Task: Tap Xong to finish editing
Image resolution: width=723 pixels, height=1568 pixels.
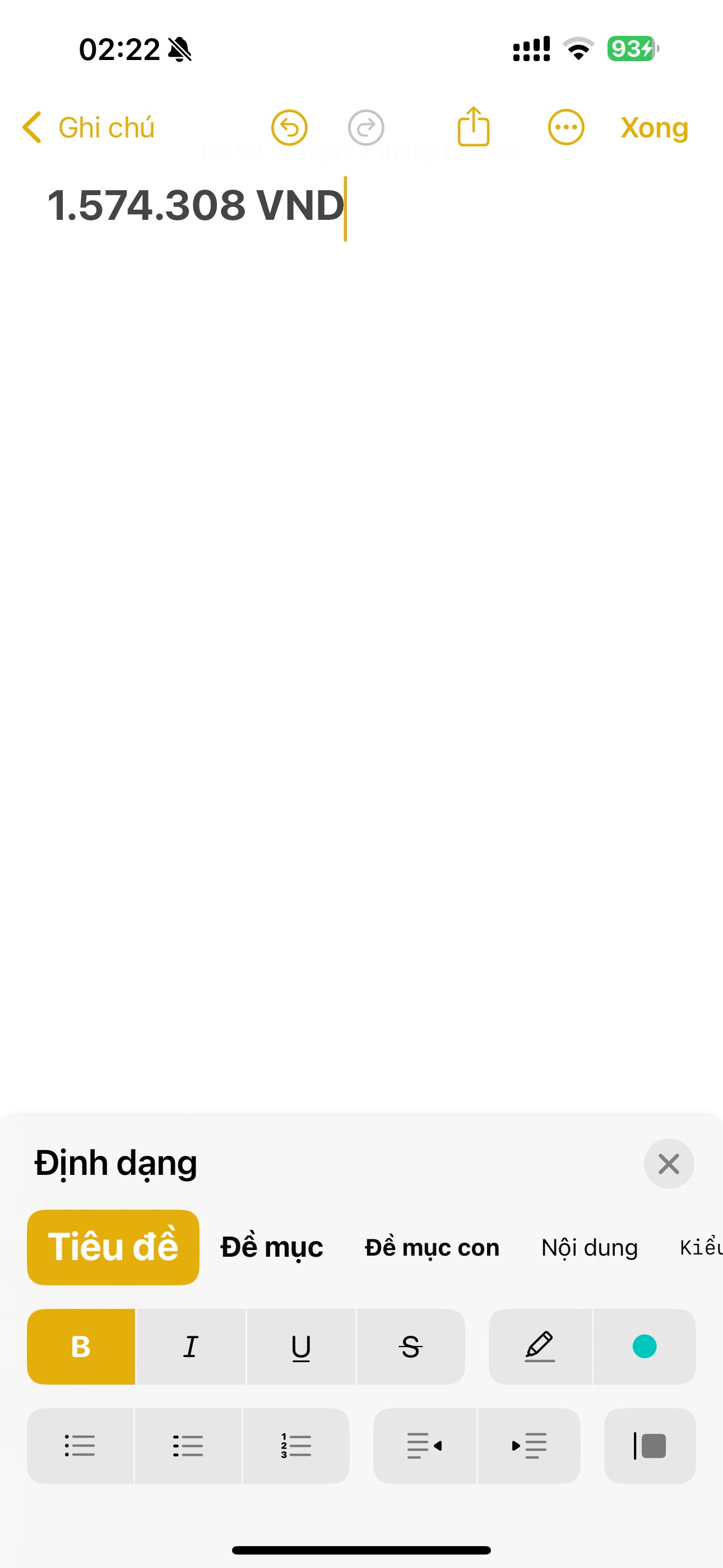Action: (x=654, y=128)
